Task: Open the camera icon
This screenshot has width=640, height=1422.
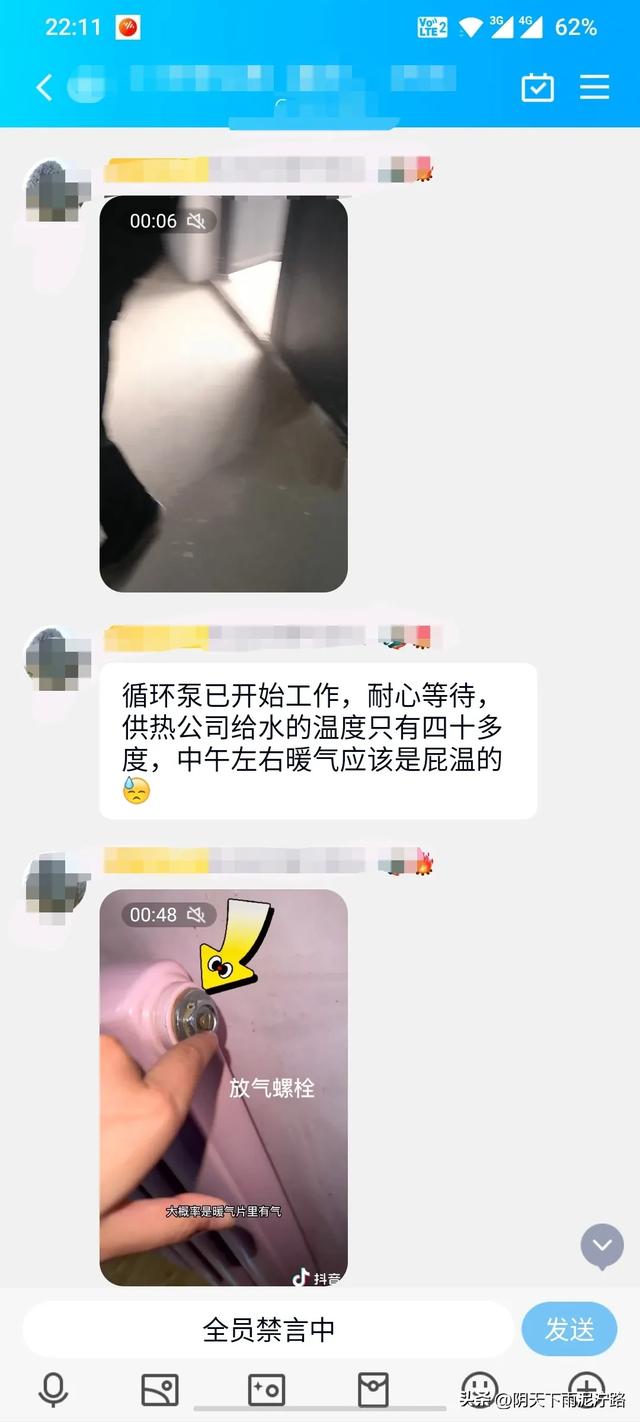Action: (x=266, y=1389)
